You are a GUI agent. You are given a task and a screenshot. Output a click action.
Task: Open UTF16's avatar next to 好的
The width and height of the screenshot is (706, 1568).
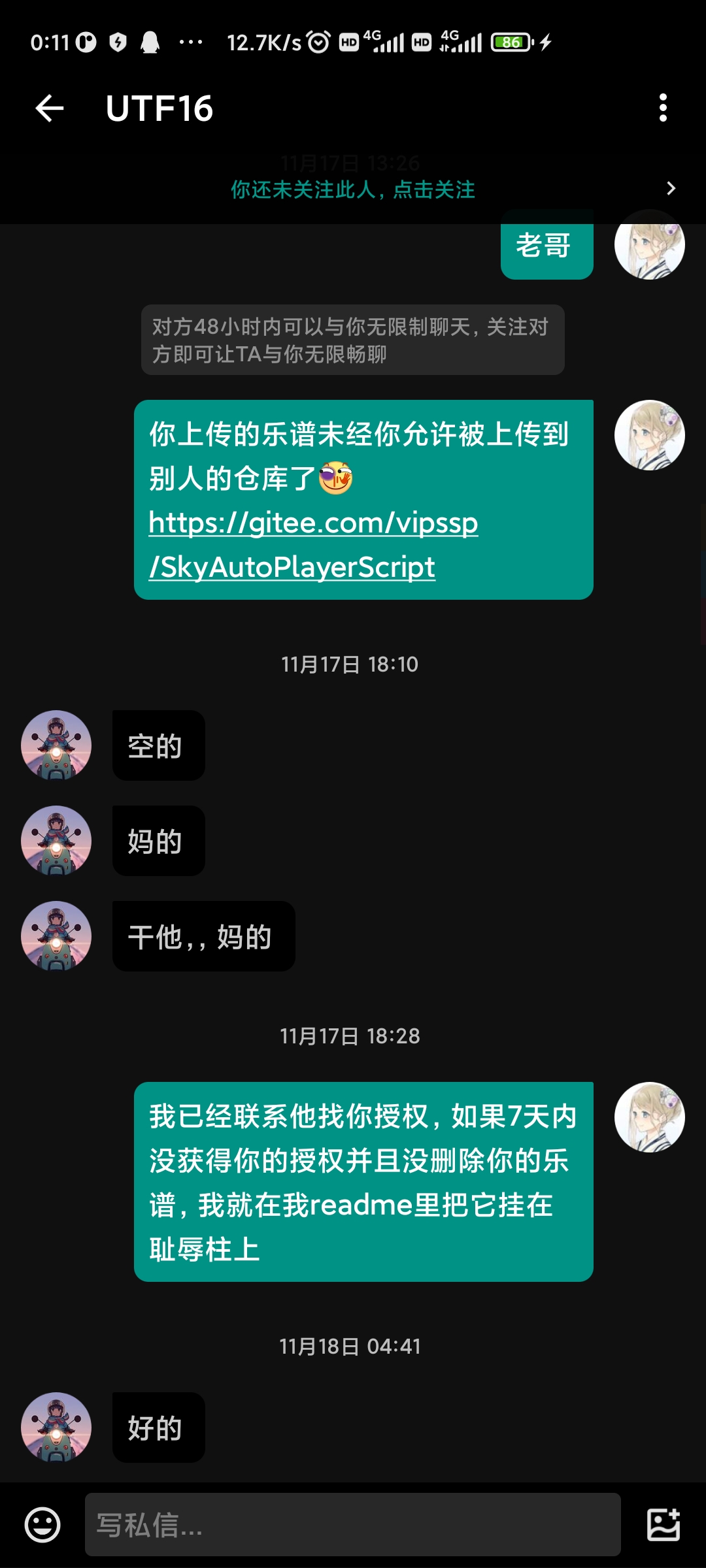click(56, 1428)
